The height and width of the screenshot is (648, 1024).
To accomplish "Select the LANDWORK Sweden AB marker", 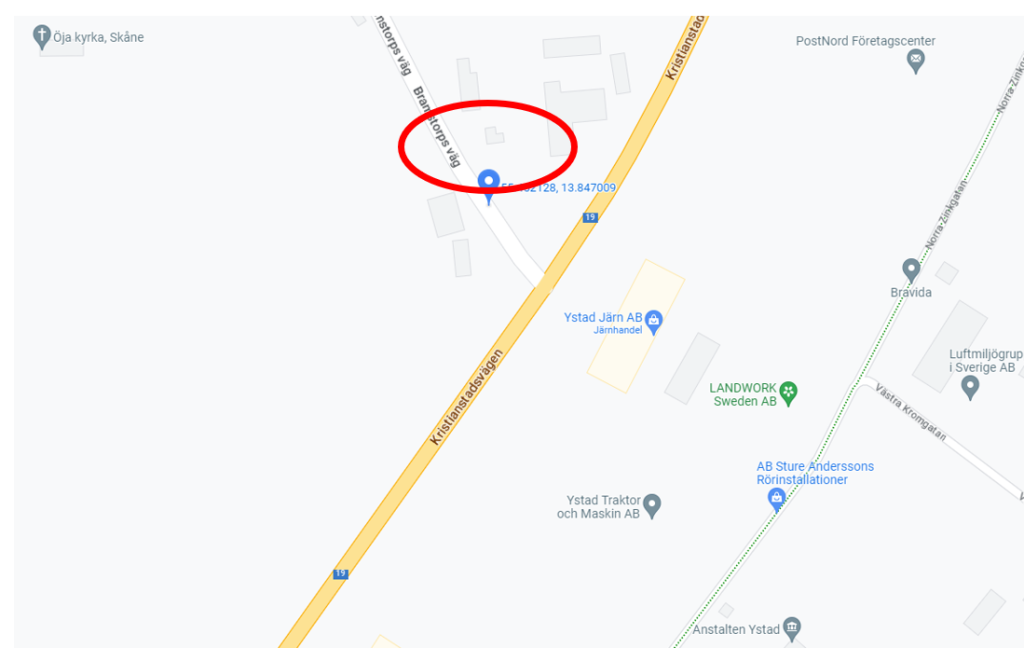I will tap(789, 392).
